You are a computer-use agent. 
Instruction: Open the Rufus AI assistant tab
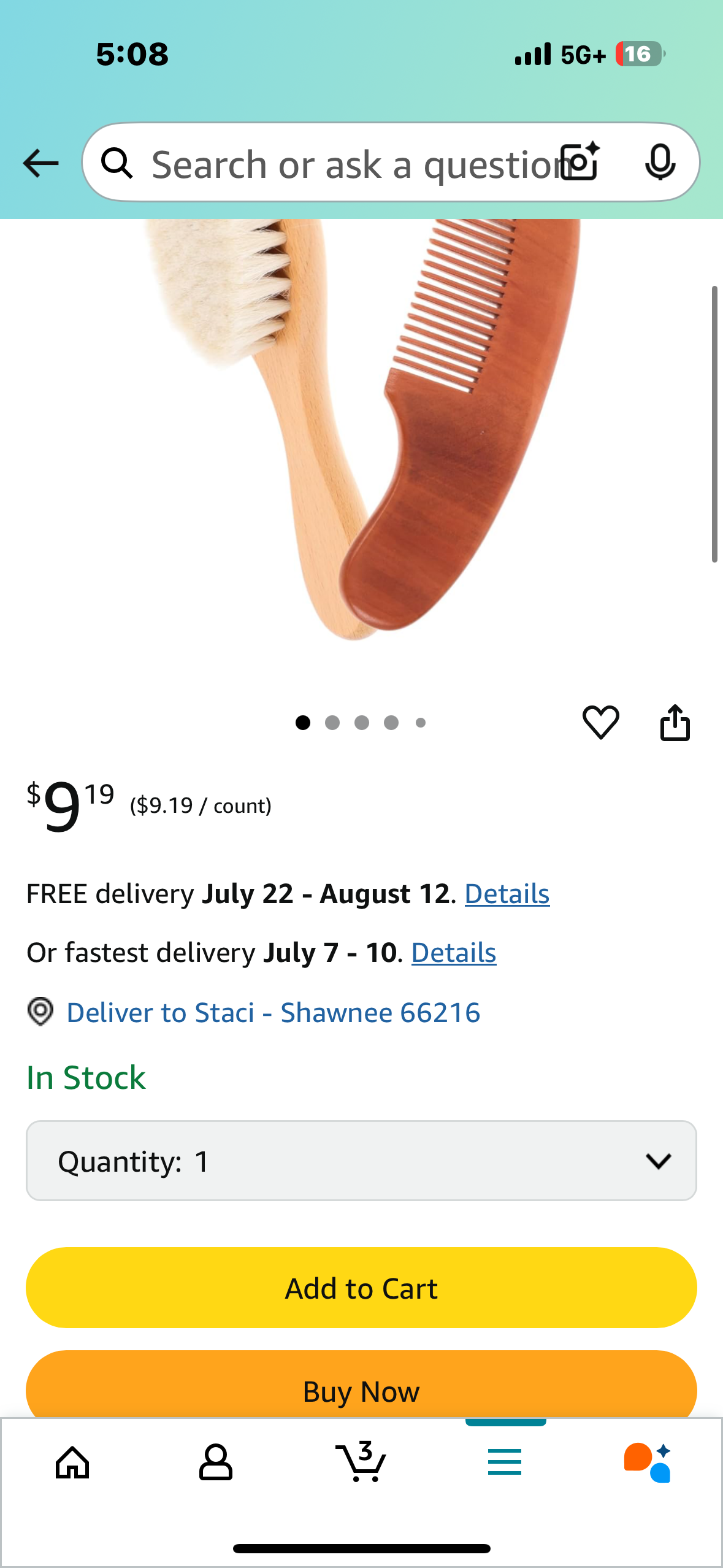click(648, 1462)
